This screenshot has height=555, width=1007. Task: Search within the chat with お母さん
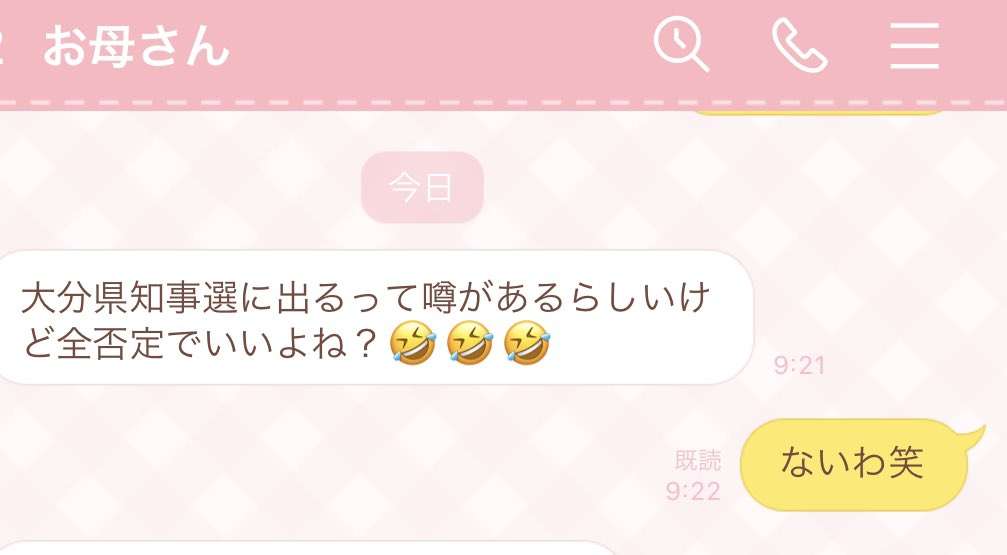click(x=681, y=46)
